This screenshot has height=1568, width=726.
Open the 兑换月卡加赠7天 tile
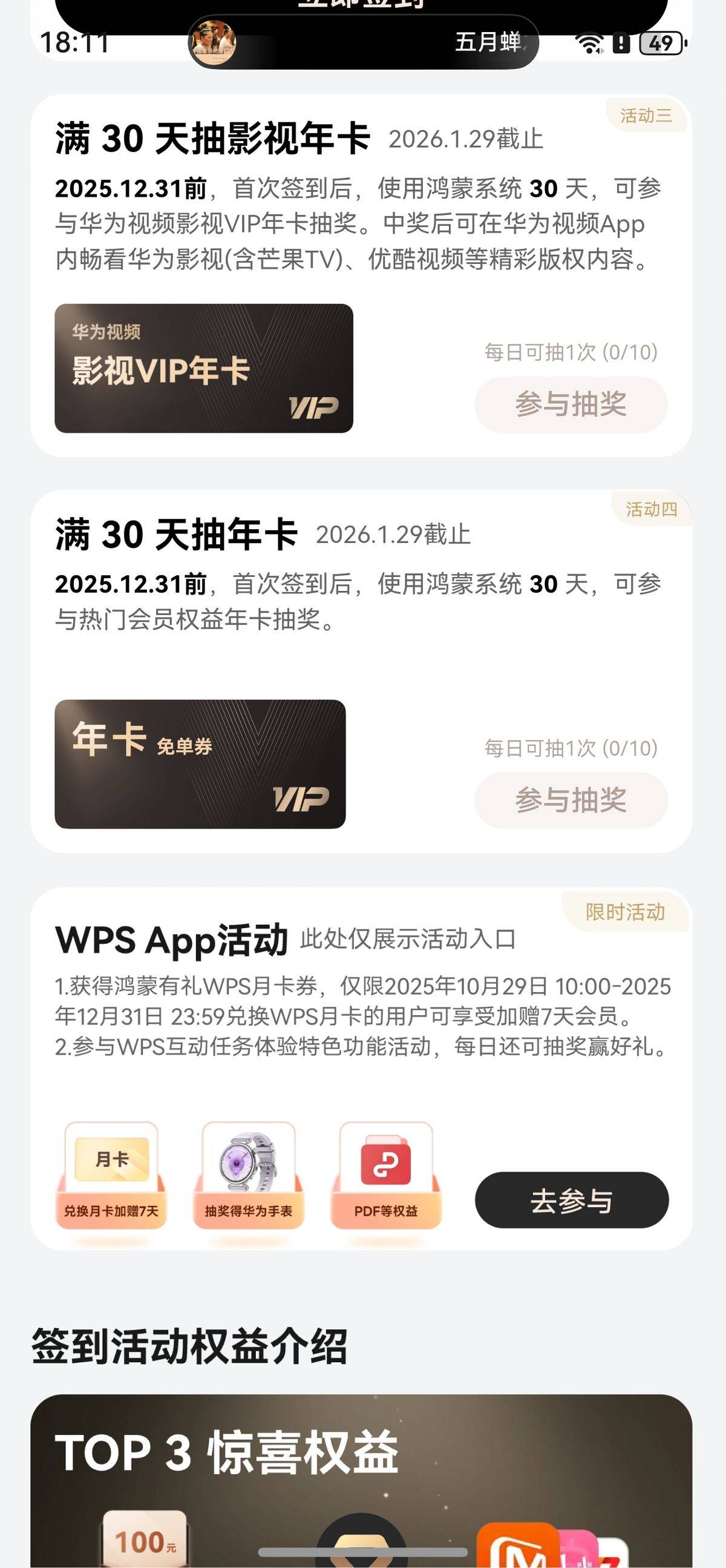coord(111,1175)
